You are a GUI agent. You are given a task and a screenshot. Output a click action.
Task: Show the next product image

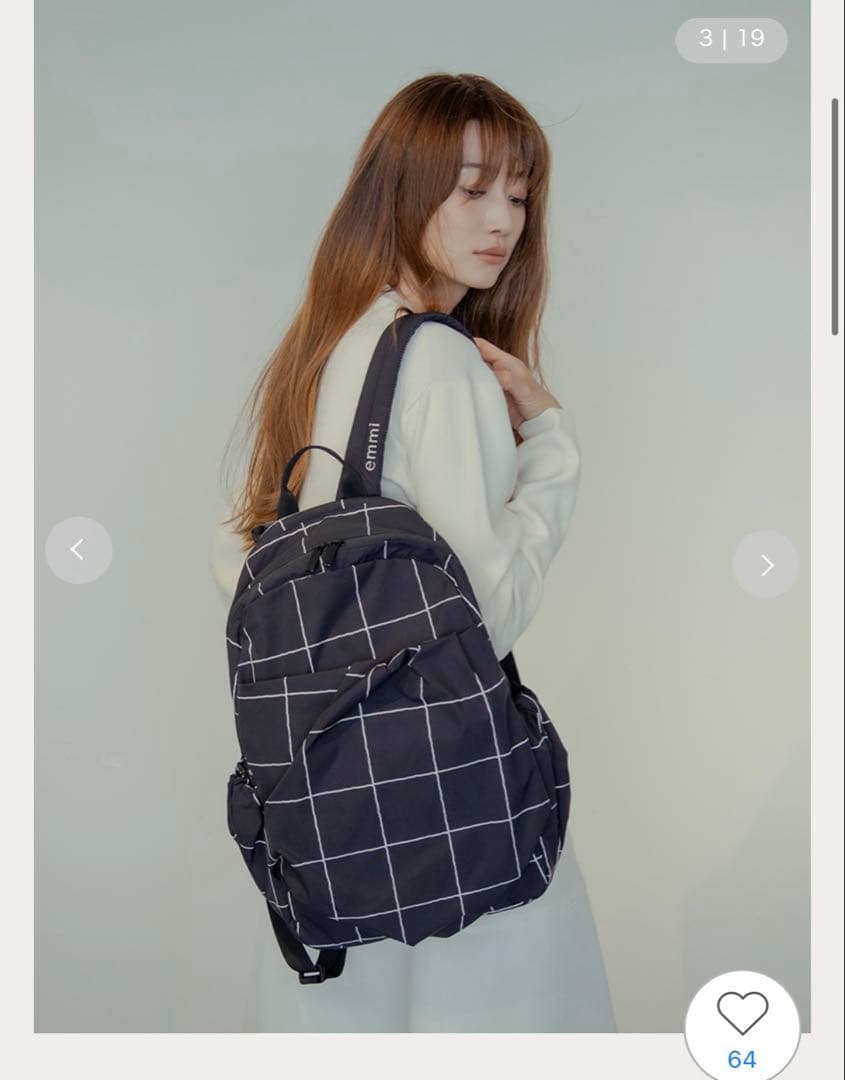766,565
